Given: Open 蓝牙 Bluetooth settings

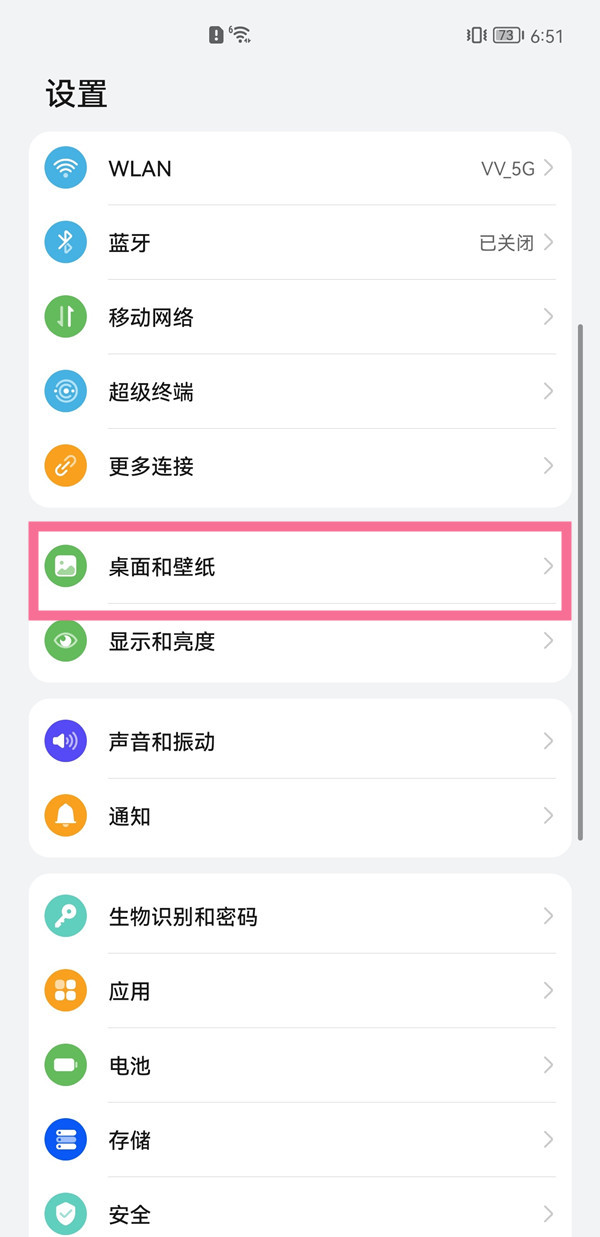Looking at the screenshot, I should 300,242.
